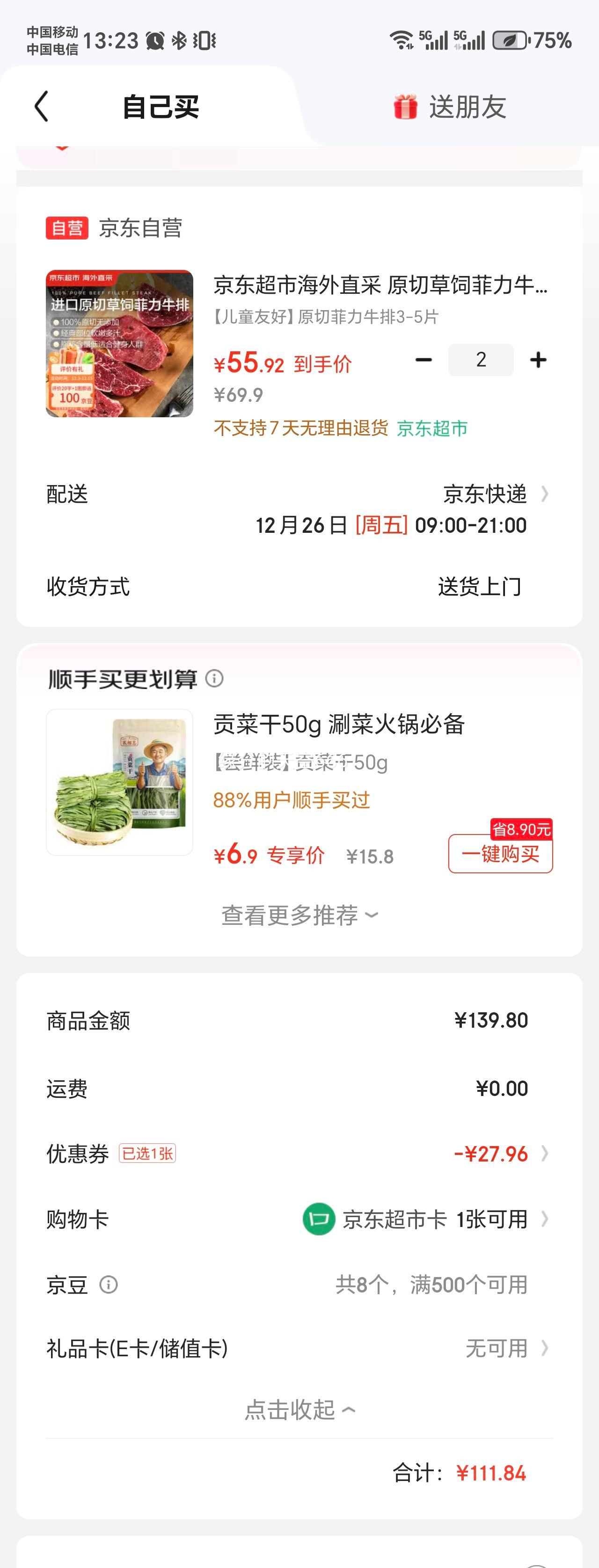Open the 优惠券 selection row

500,1154
